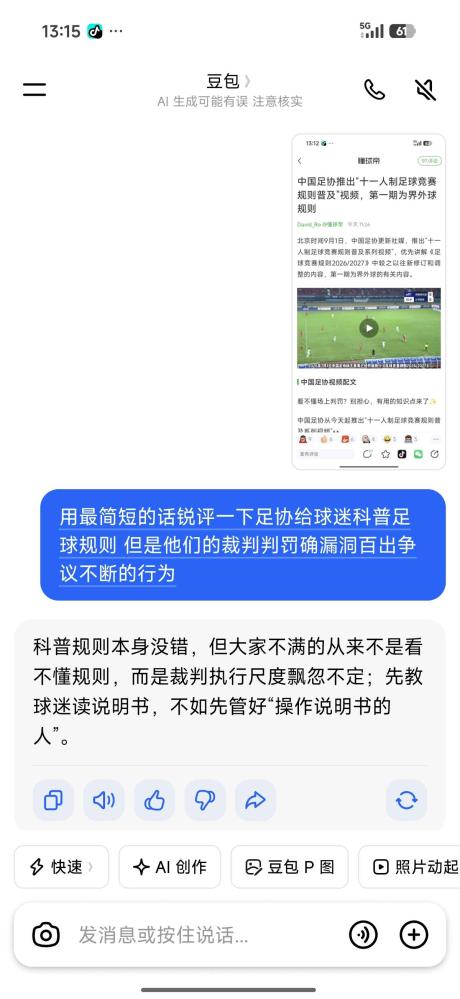Toggle the muted speaker icon
Image resolution: width=460 pixels, height=999 pixels.
(x=425, y=90)
